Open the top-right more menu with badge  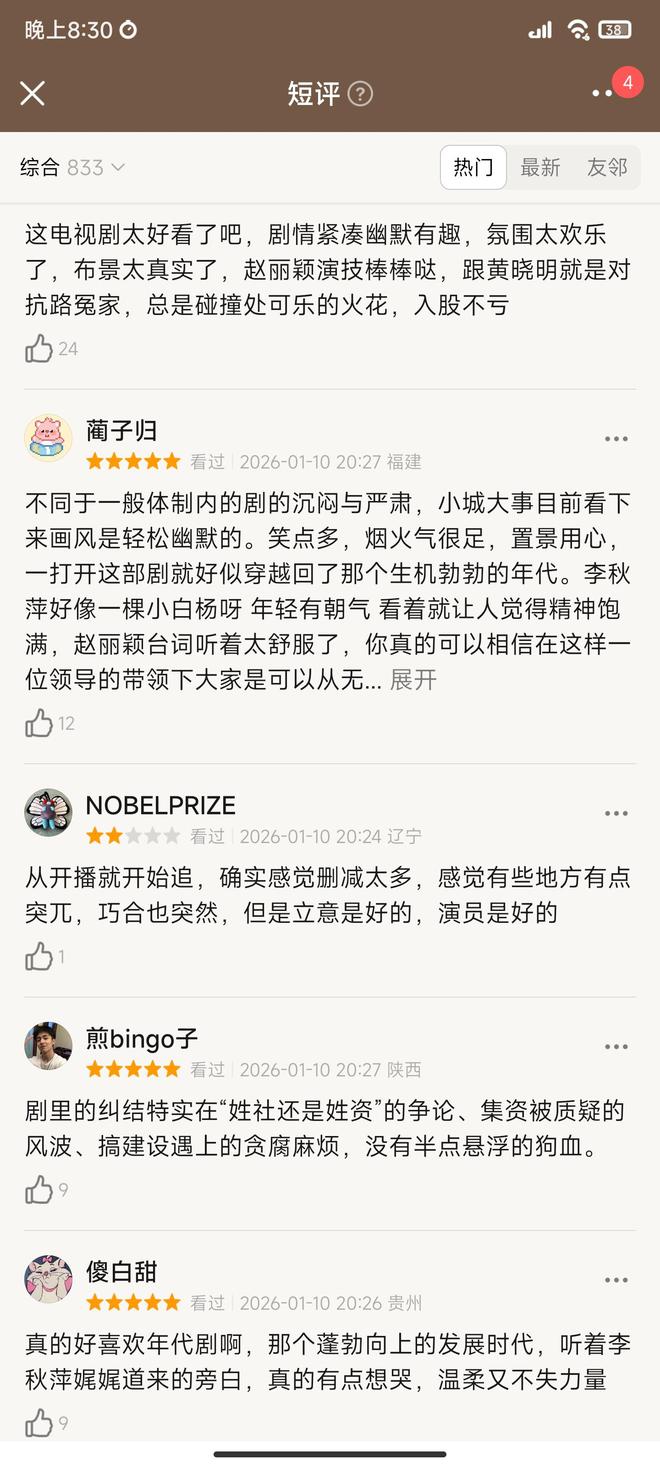coord(603,93)
